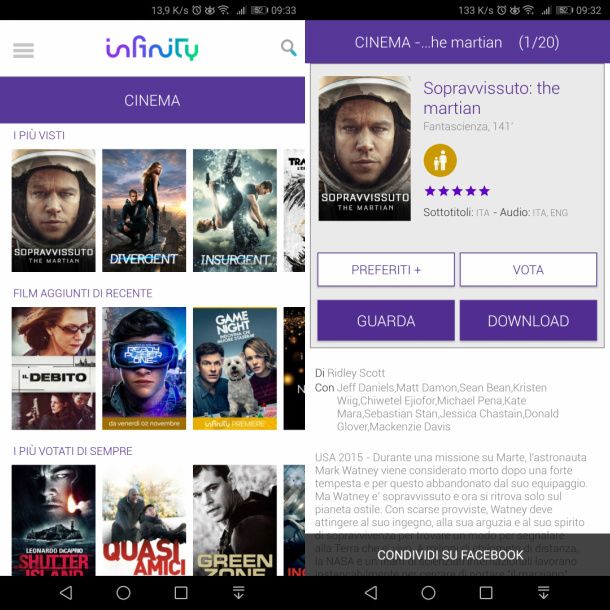Screen dimensions: 610x610
Task: Open Sopravvissuto The Martian poster in I più visti
Action: coord(53,210)
